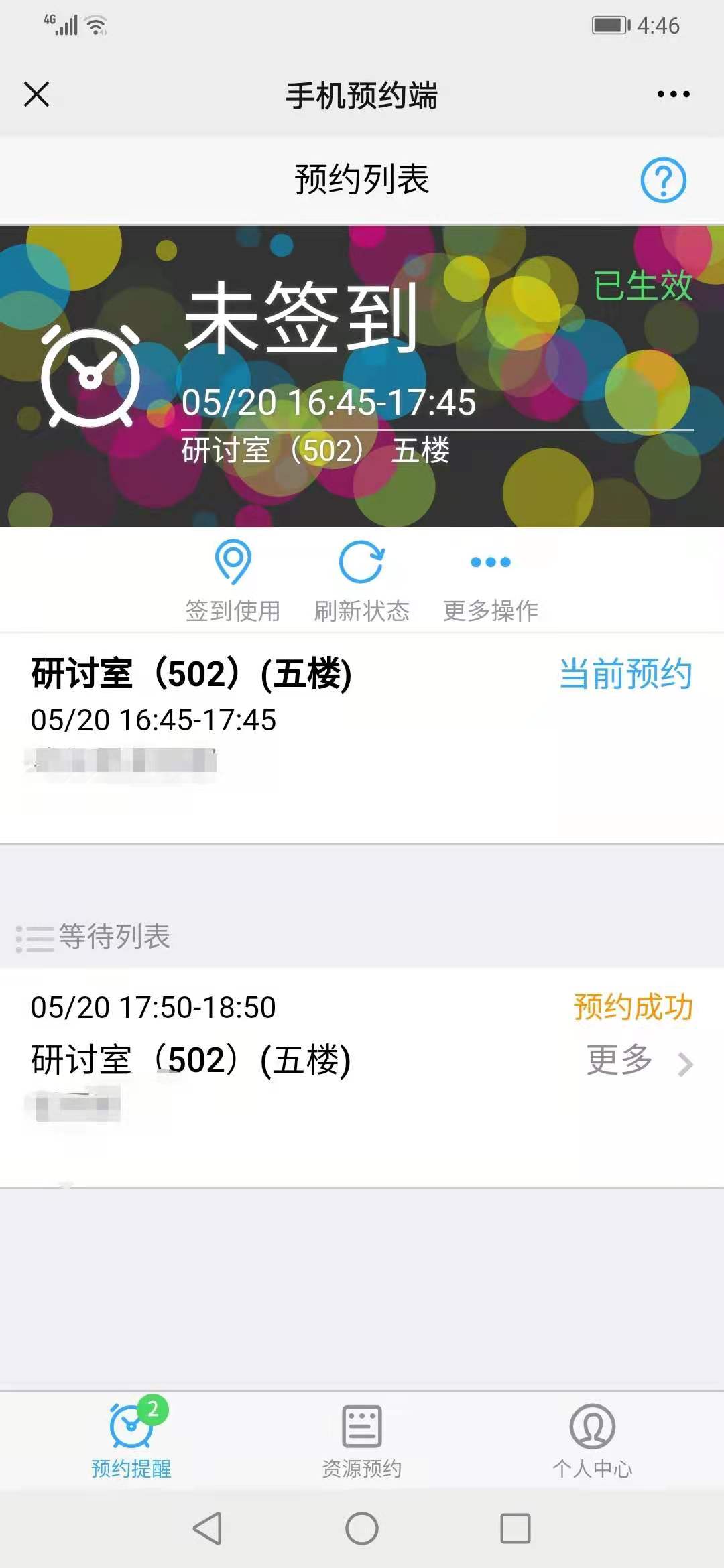The width and height of the screenshot is (724, 1568).
Task: Switch to the 资源预约 tab
Action: tap(362, 1439)
